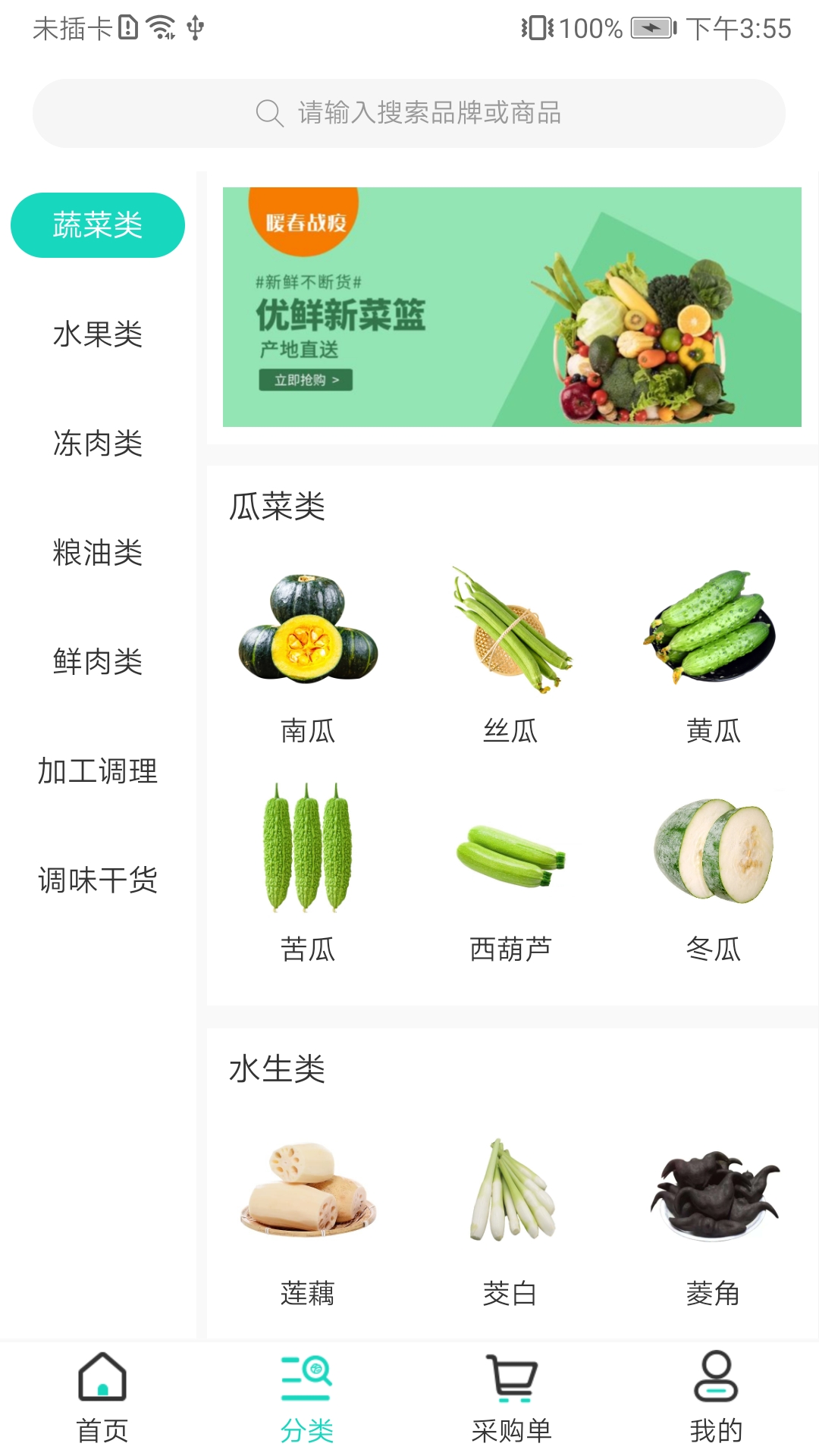
Task: View the 冬瓜 products
Action: coord(713,872)
